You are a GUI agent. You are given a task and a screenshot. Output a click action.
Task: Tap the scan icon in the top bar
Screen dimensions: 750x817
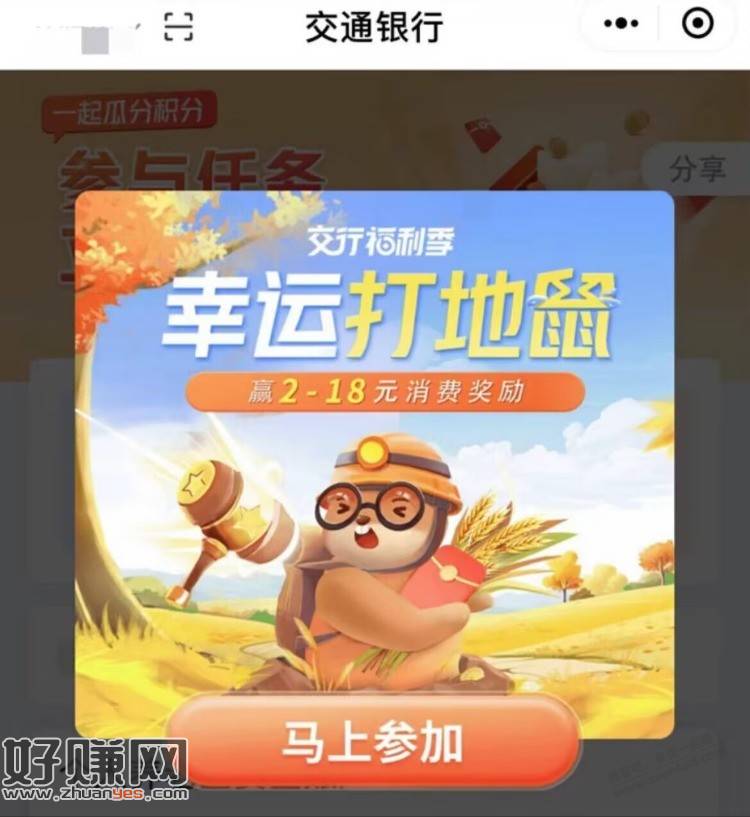tap(177, 27)
